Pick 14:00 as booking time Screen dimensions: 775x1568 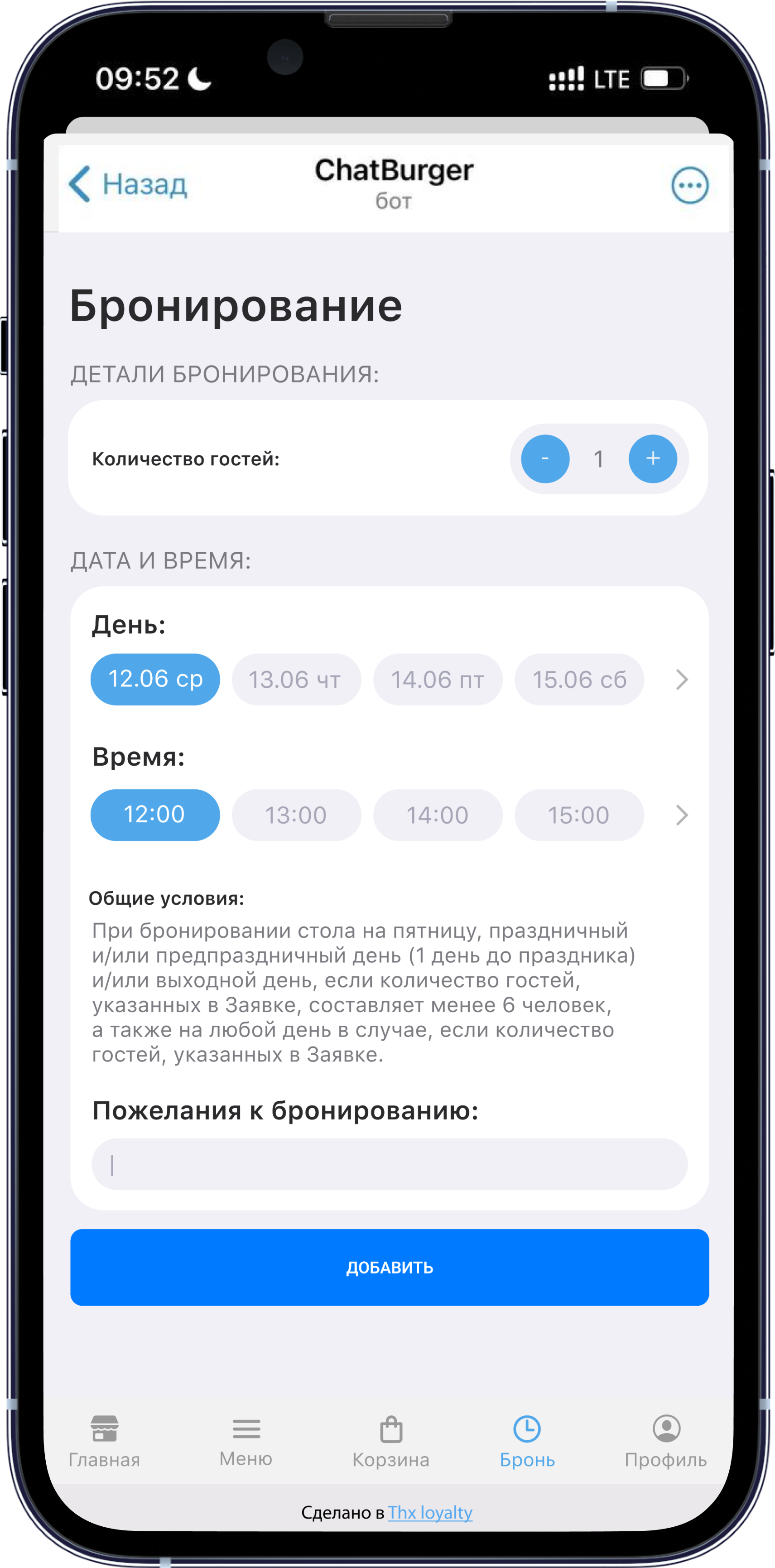pyautogui.click(x=438, y=815)
